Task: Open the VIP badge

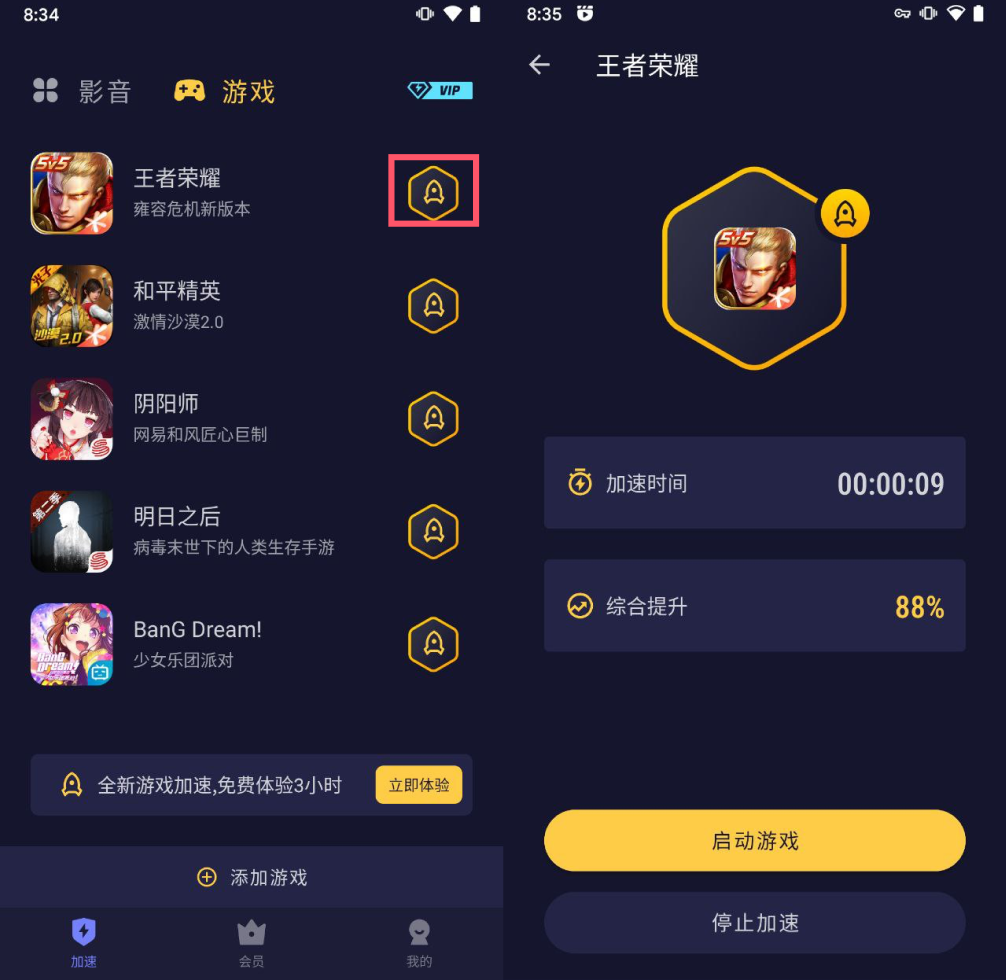Action: point(439,91)
